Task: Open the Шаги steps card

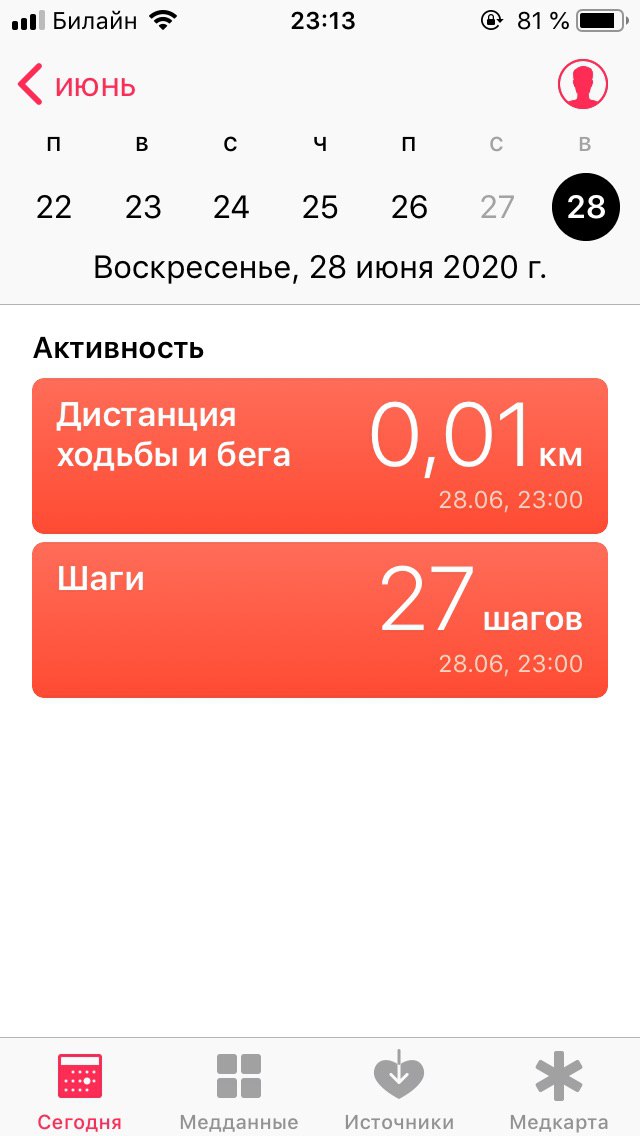Action: click(x=320, y=620)
